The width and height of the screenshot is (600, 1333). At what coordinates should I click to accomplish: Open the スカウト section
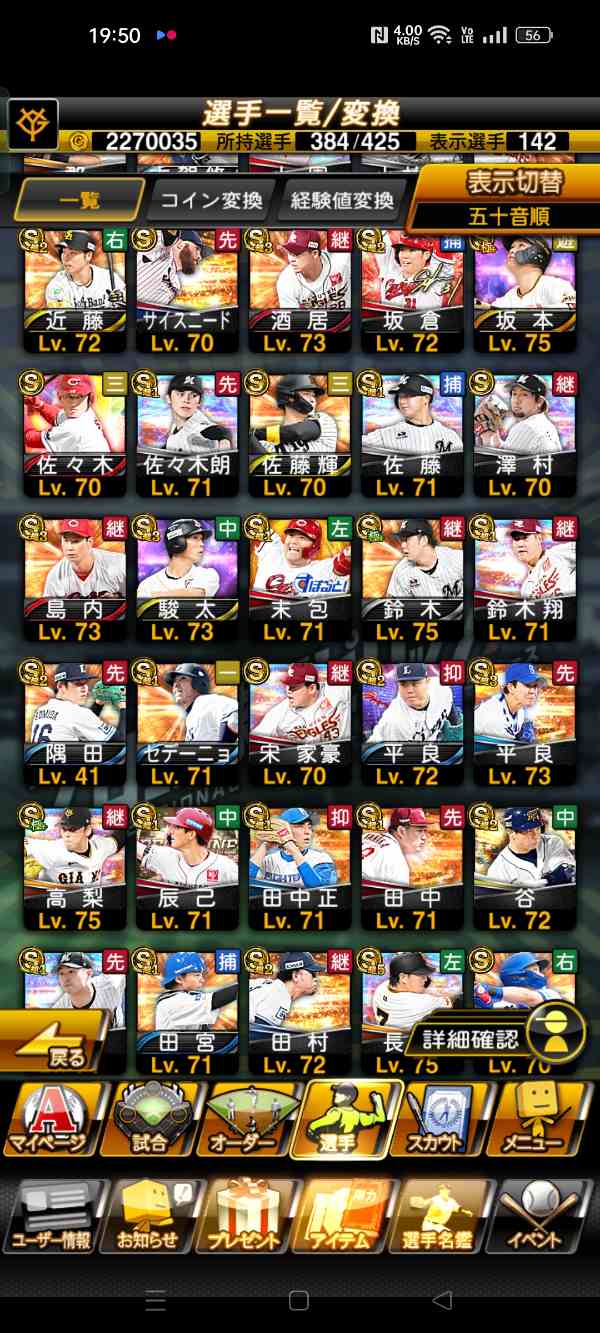(441, 1117)
